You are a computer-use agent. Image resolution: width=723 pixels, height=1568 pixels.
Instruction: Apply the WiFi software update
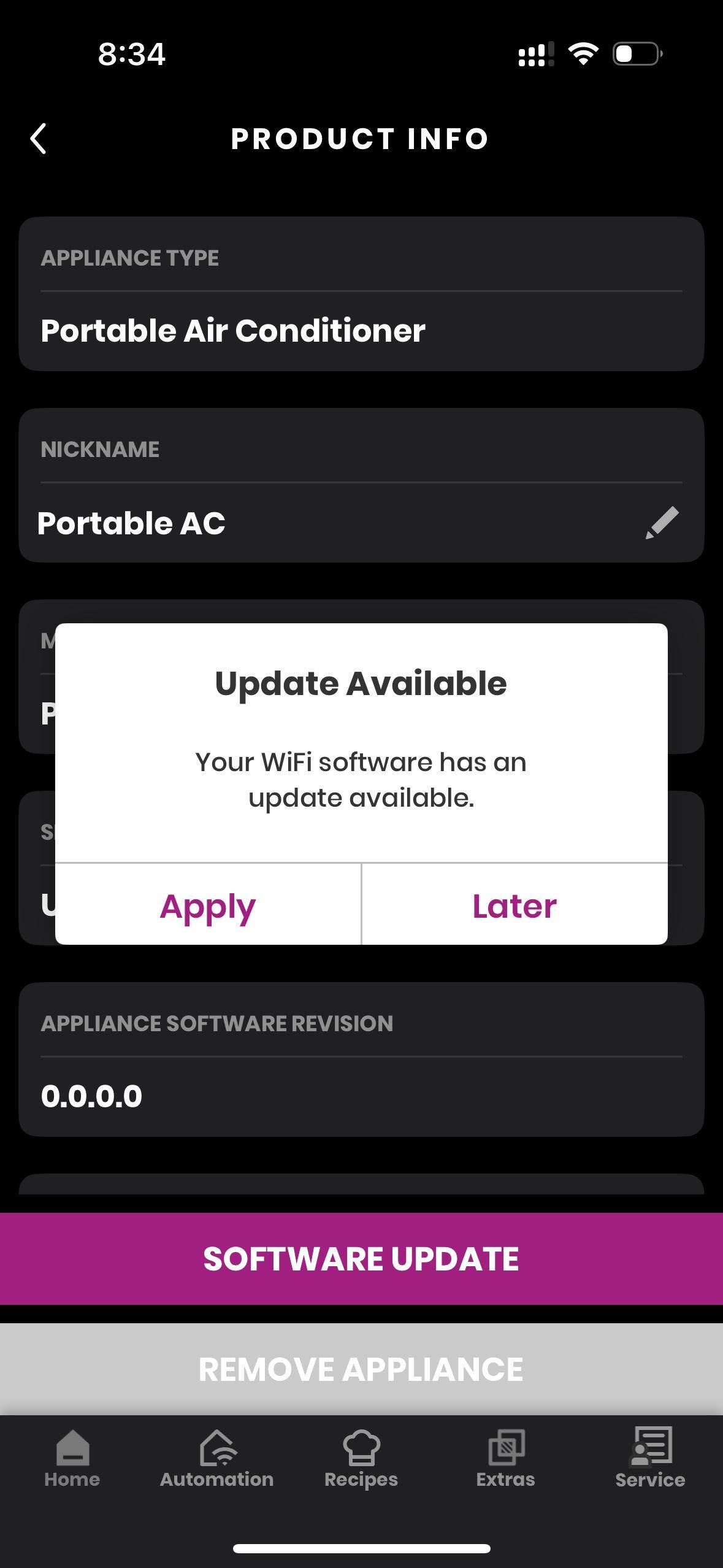[x=208, y=905]
